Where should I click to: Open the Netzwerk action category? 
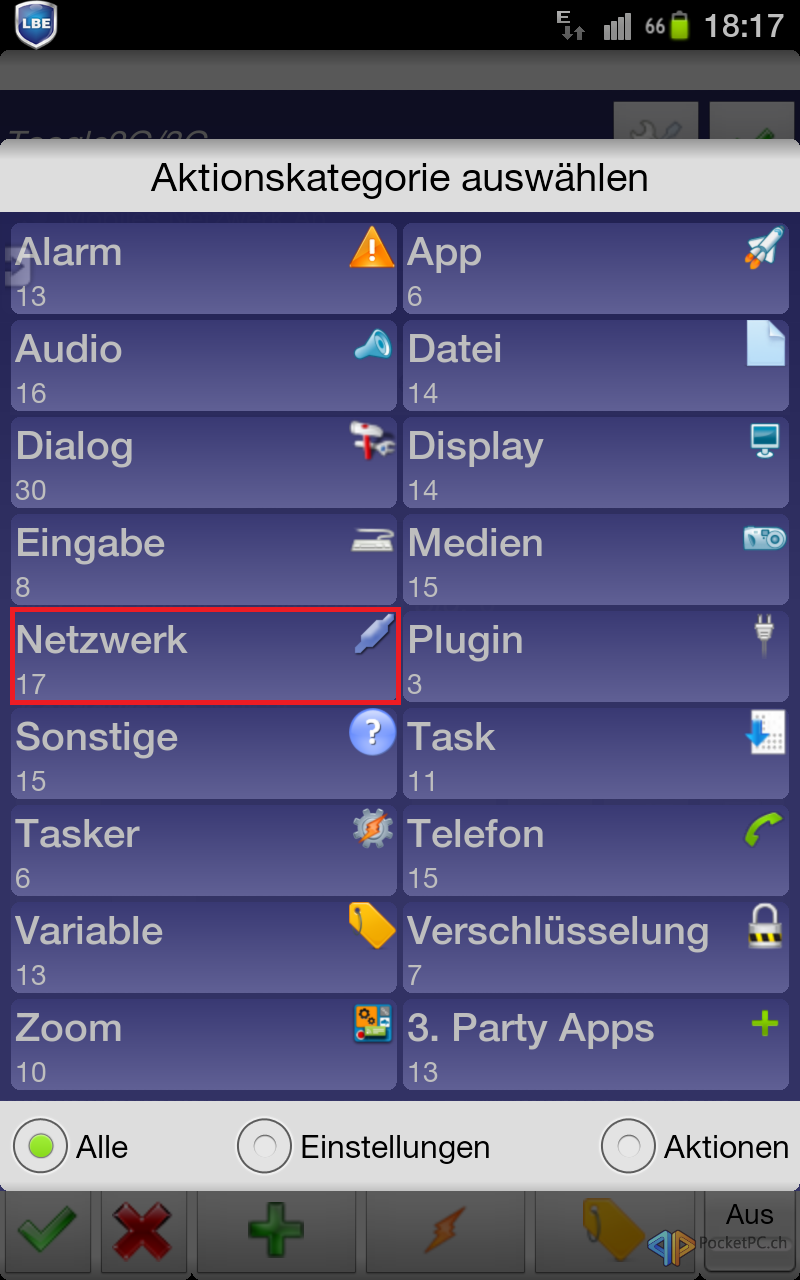click(x=205, y=656)
